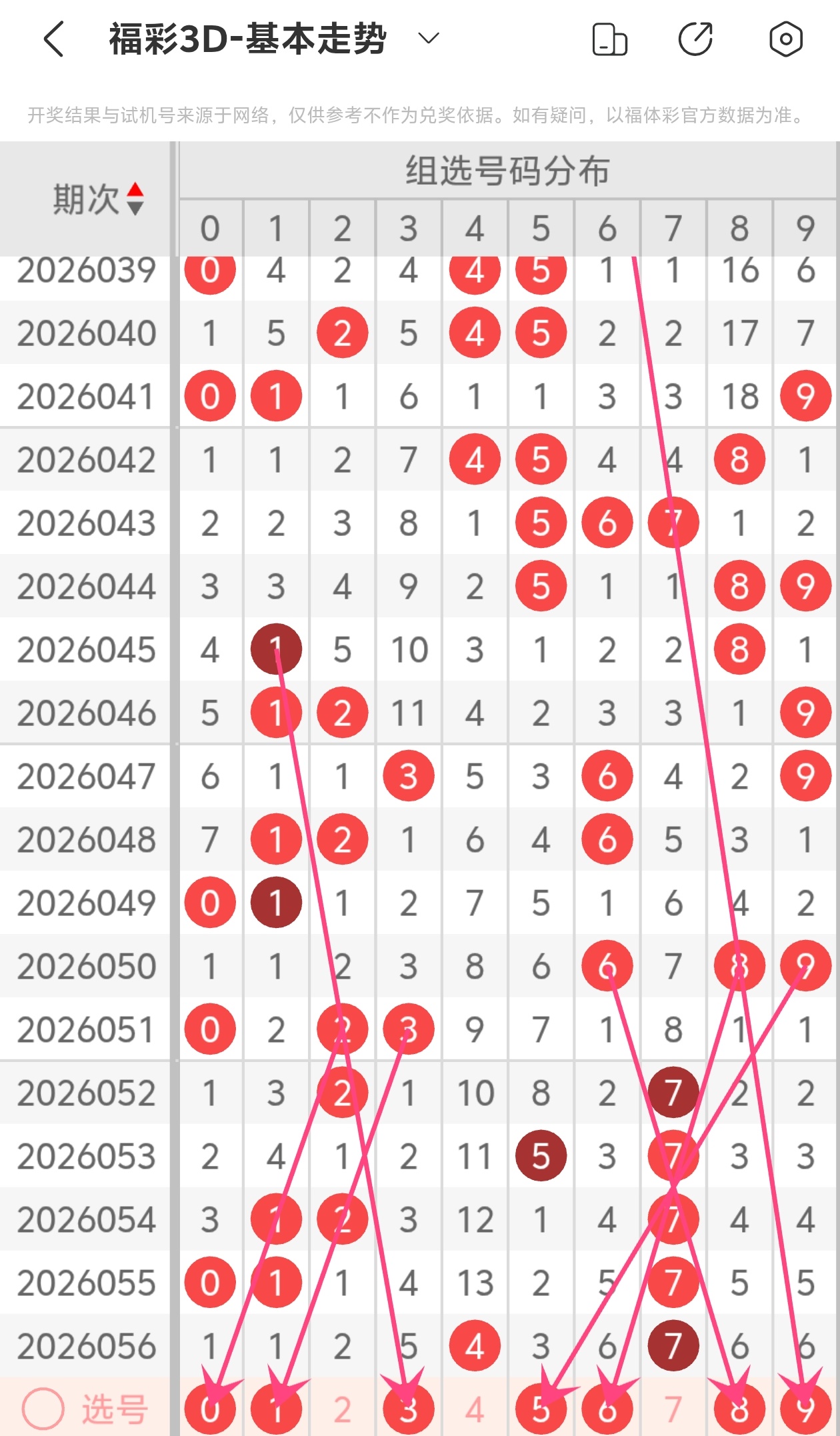The height and width of the screenshot is (1436, 840).
Task: Deselect number 3 in the 选号 row
Action: (x=408, y=1409)
